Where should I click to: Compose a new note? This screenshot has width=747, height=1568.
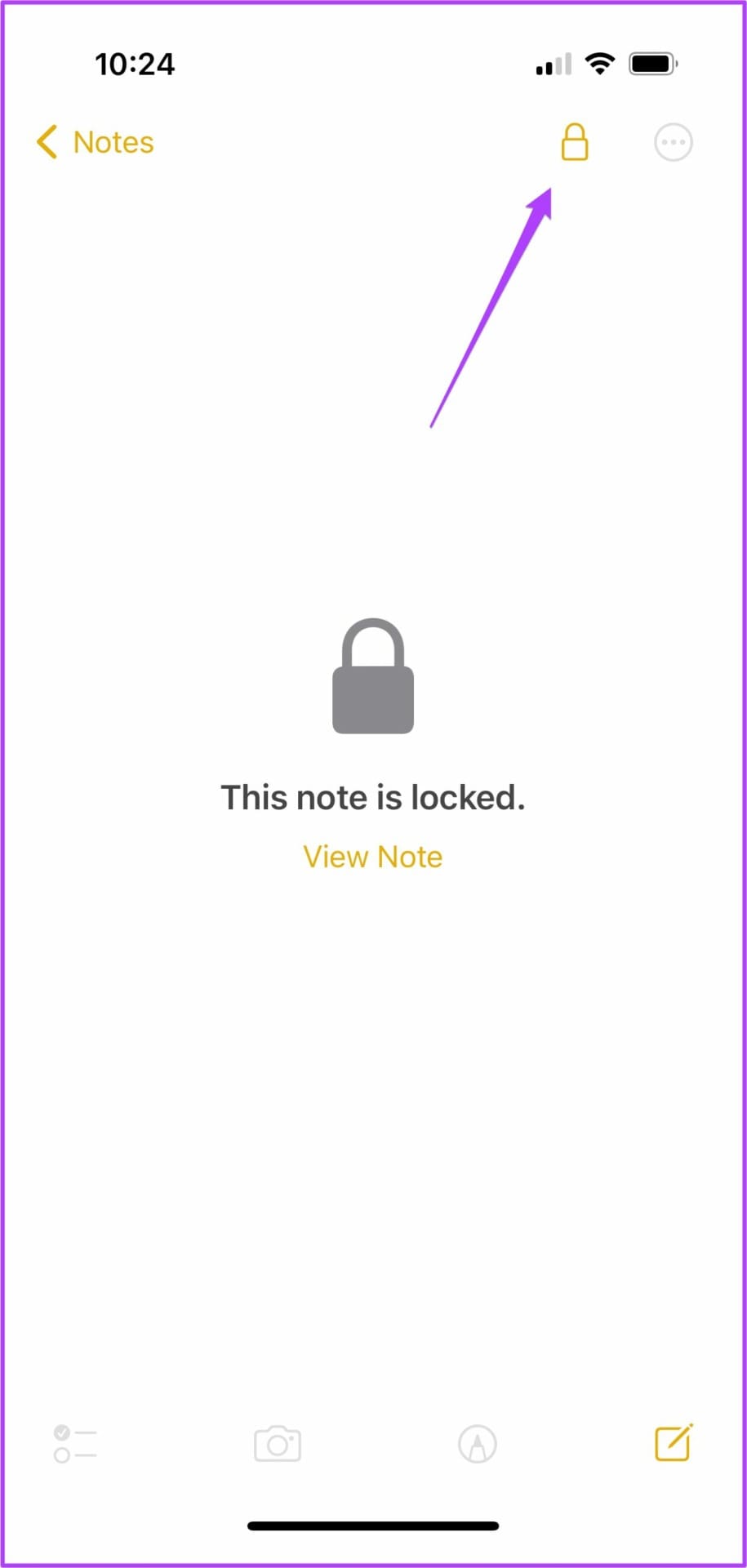click(674, 1443)
